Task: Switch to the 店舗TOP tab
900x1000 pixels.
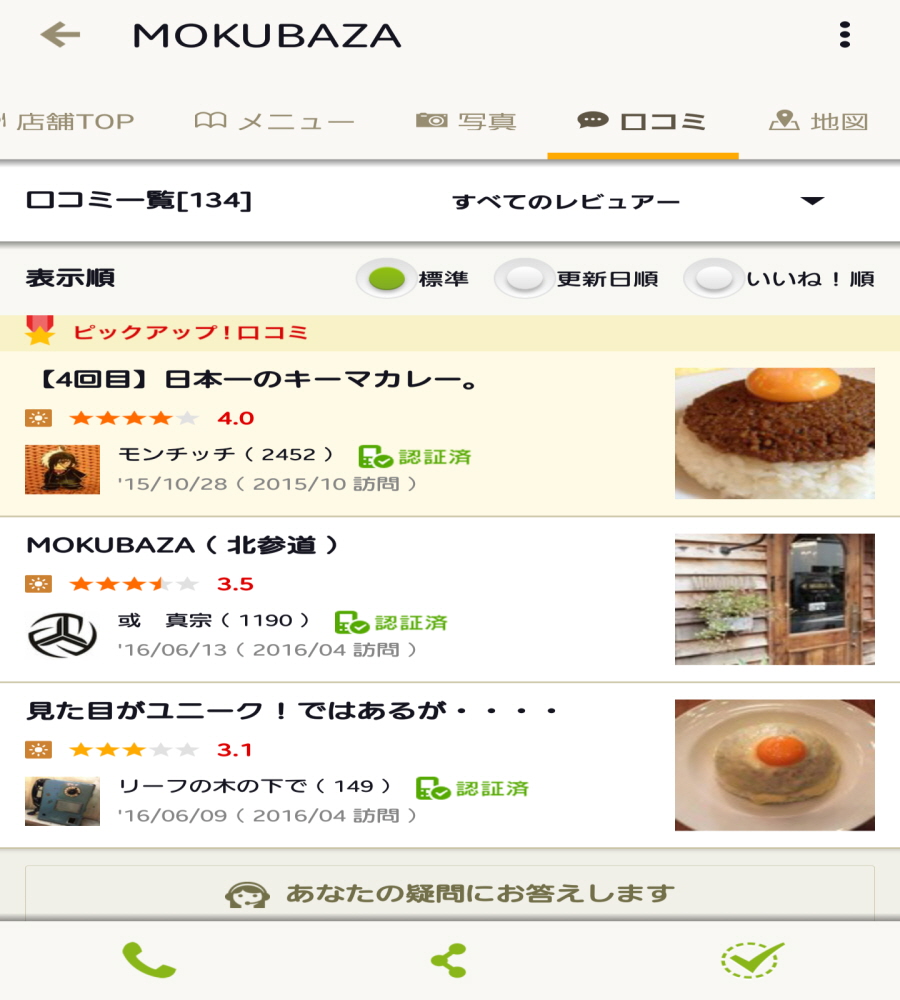Action: coord(70,122)
